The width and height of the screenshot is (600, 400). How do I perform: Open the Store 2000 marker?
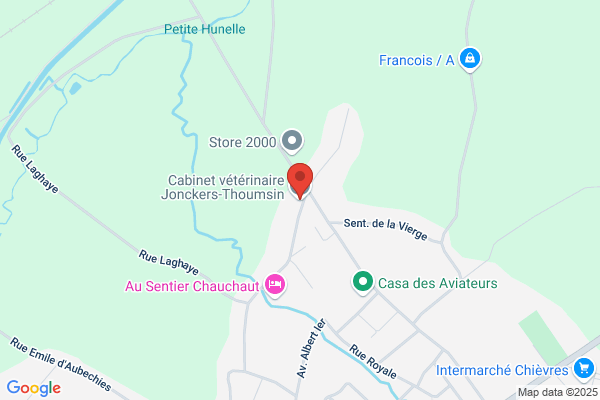pyautogui.click(x=292, y=141)
